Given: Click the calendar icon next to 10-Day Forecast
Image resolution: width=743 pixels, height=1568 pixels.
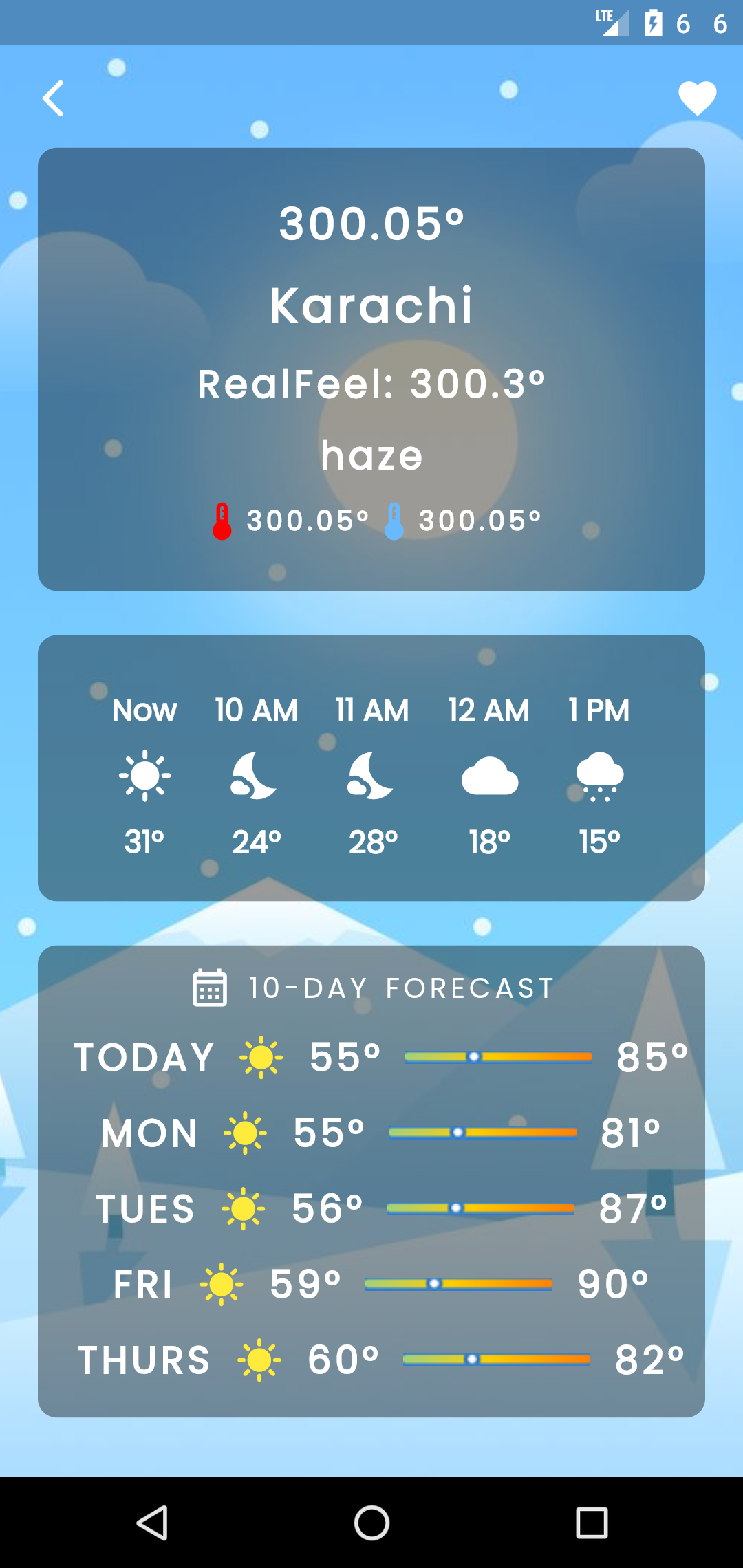Looking at the screenshot, I should (210, 987).
